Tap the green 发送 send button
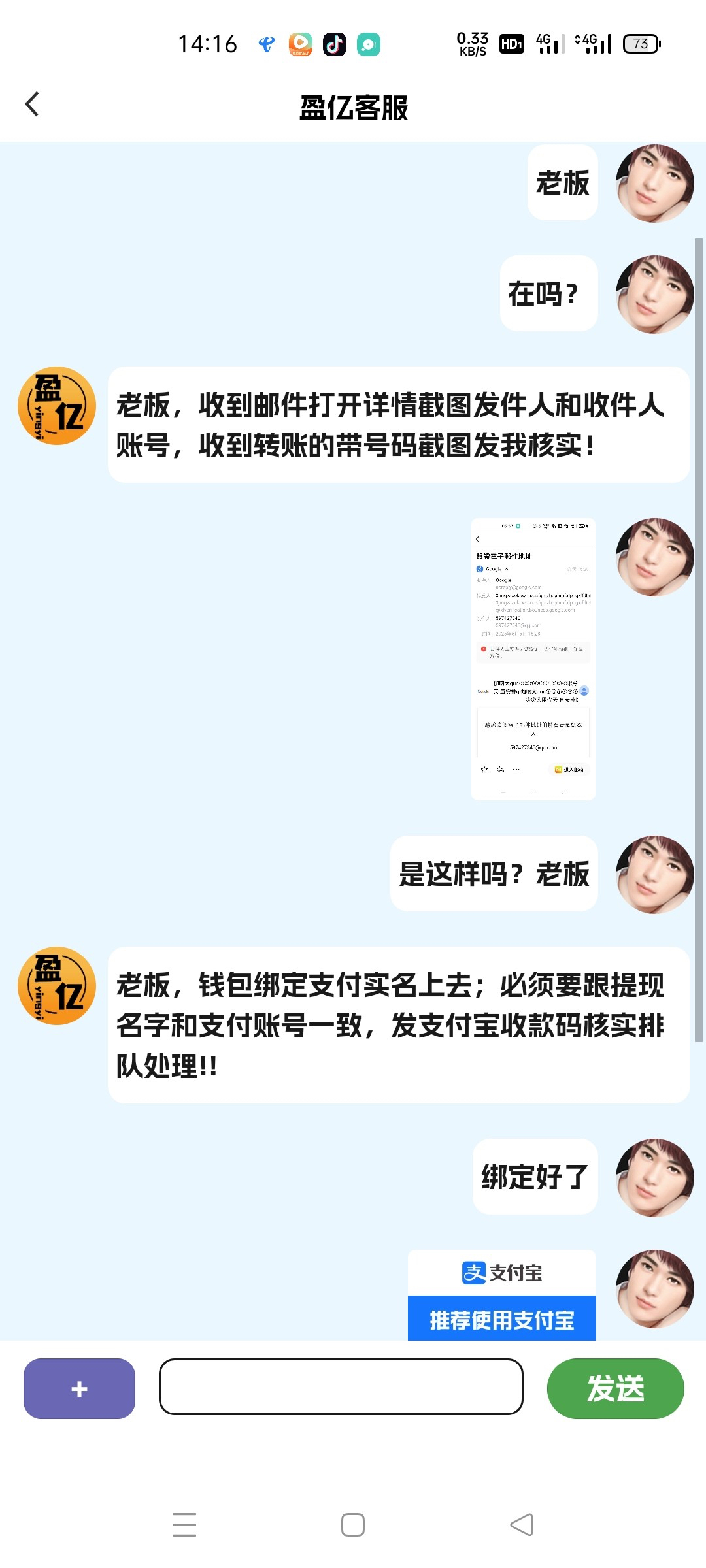The image size is (706, 1568). pyautogui.click(x=615, y=1388)
